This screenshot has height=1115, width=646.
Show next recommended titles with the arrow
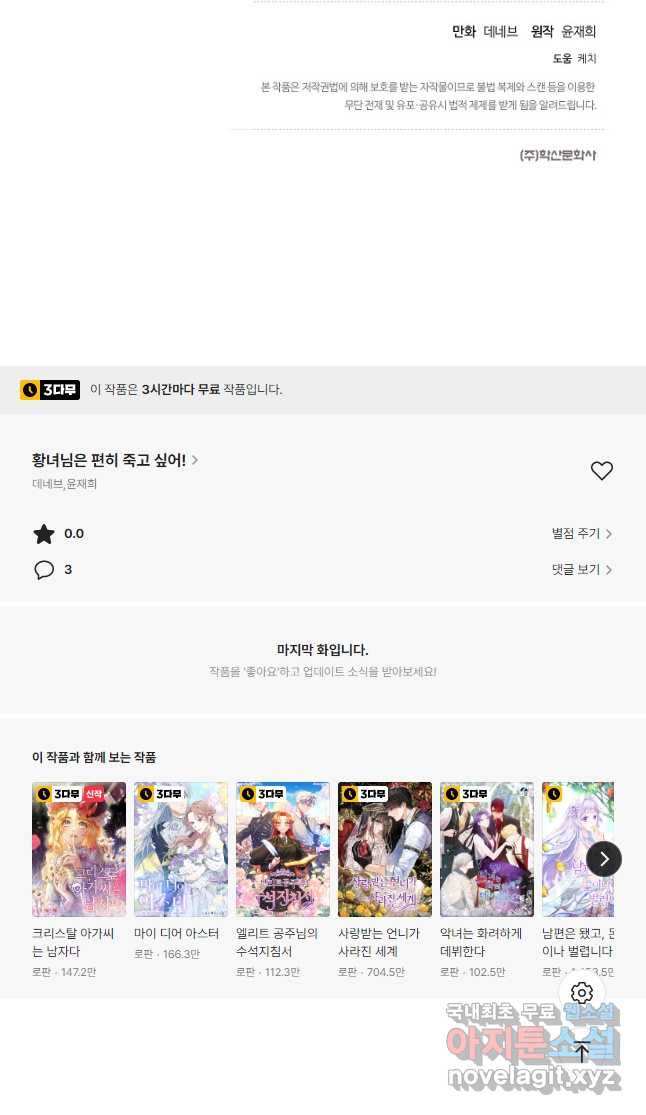pyautogui.click(x=604, y=859)
